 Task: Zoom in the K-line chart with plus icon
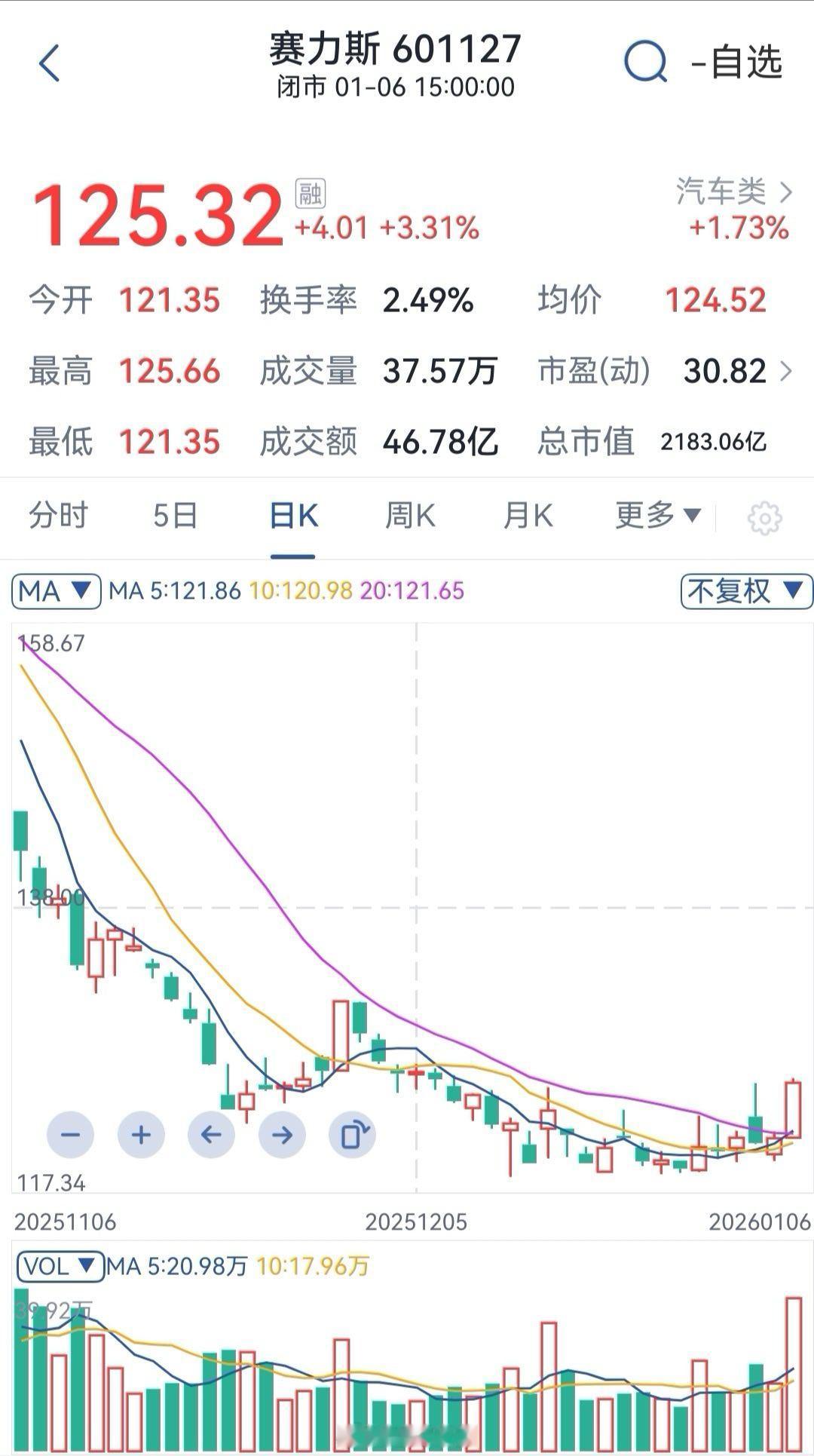tap(140, 1135)
